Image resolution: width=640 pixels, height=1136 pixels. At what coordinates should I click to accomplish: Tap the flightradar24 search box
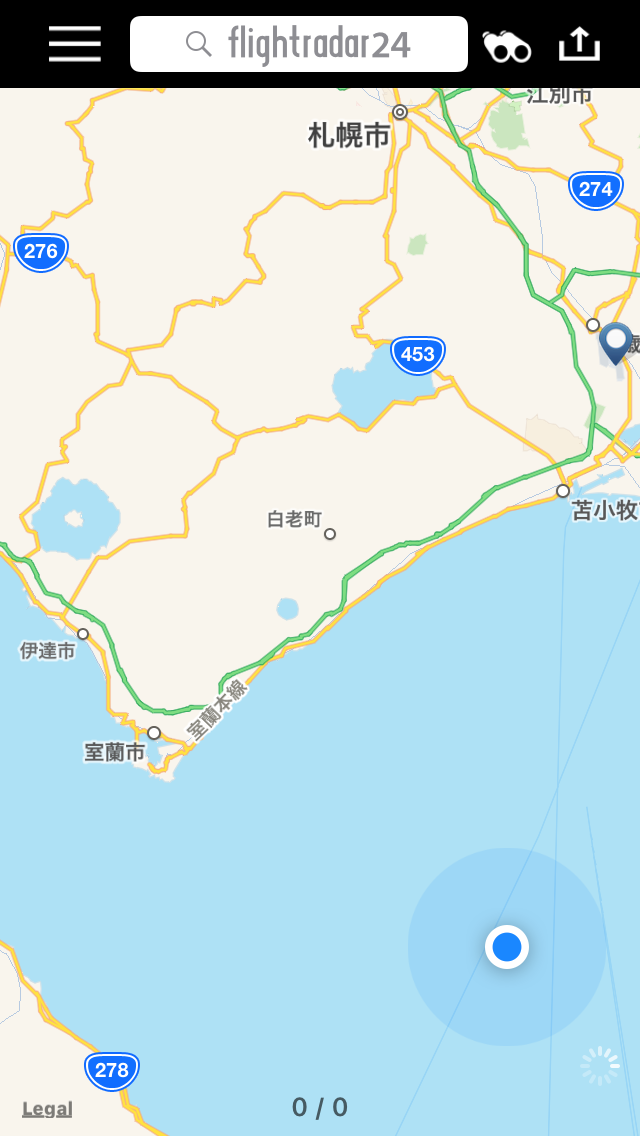pyautogui.click(x=299, y=44)
